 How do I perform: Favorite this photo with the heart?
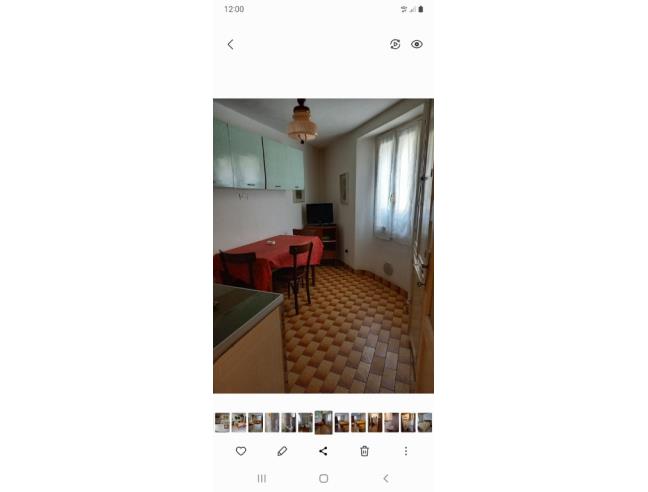(x=241, y=451)
